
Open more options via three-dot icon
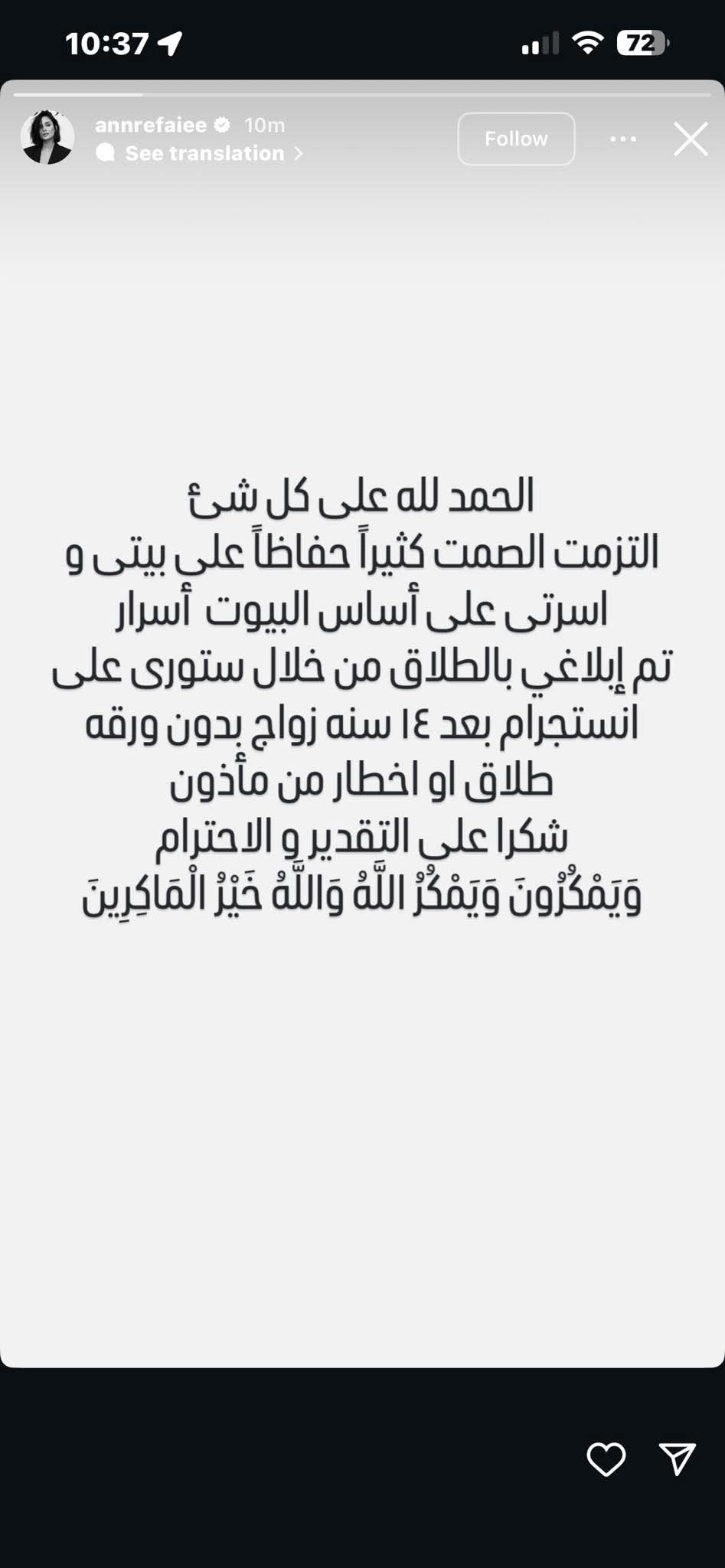[x=622, y=139]
